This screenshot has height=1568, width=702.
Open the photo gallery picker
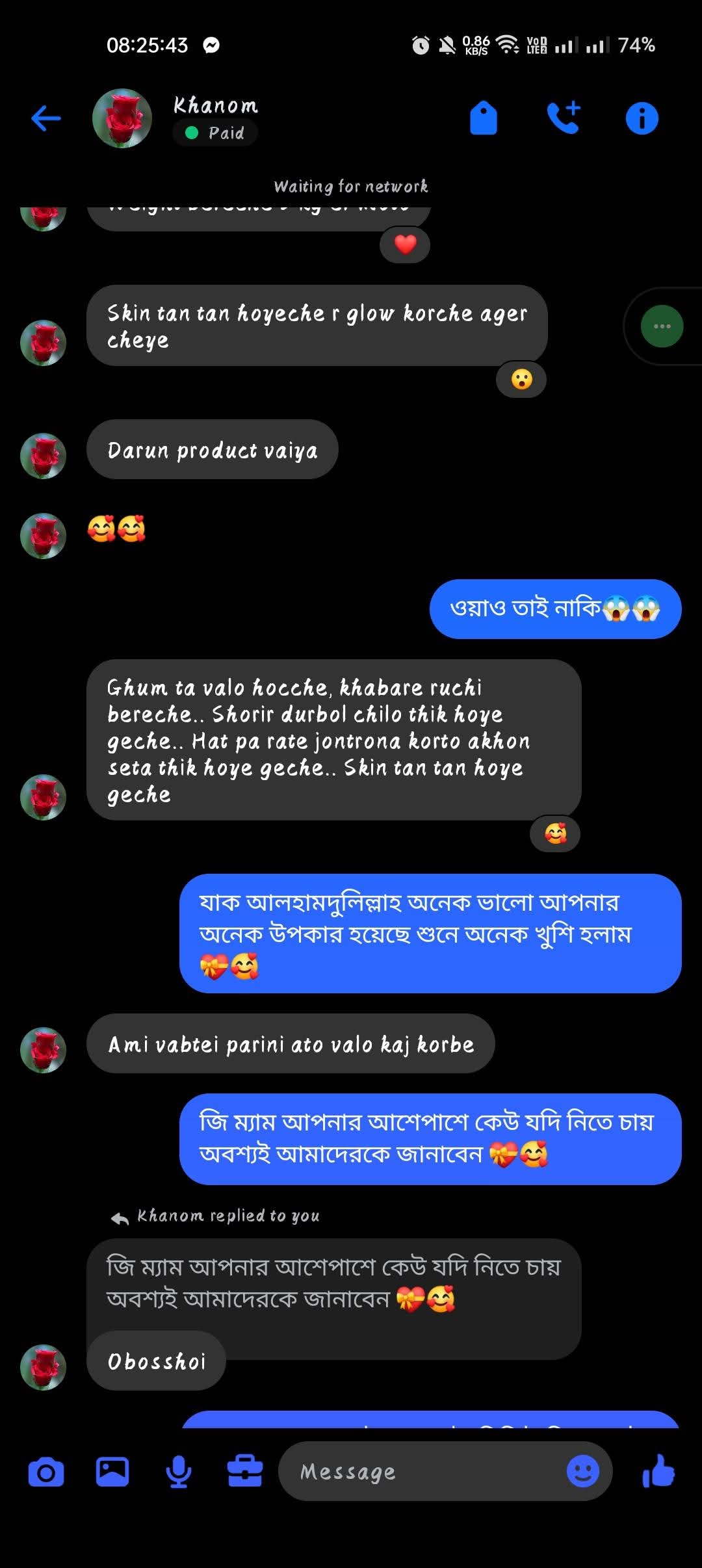pyautogui.click(x=112, y=1472)
